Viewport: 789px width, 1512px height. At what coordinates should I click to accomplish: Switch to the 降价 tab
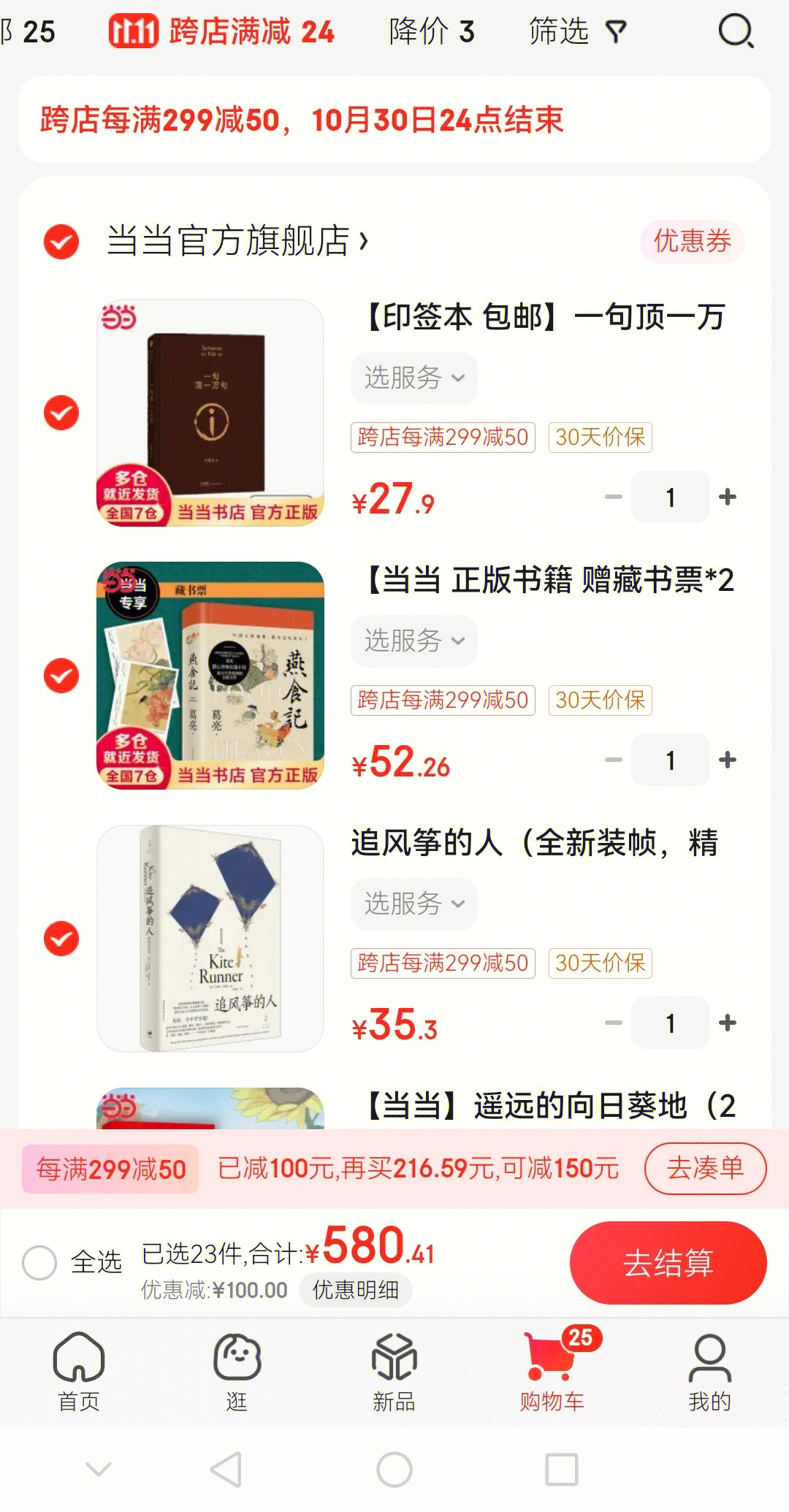pyautogui.click(x=431, y=32)
